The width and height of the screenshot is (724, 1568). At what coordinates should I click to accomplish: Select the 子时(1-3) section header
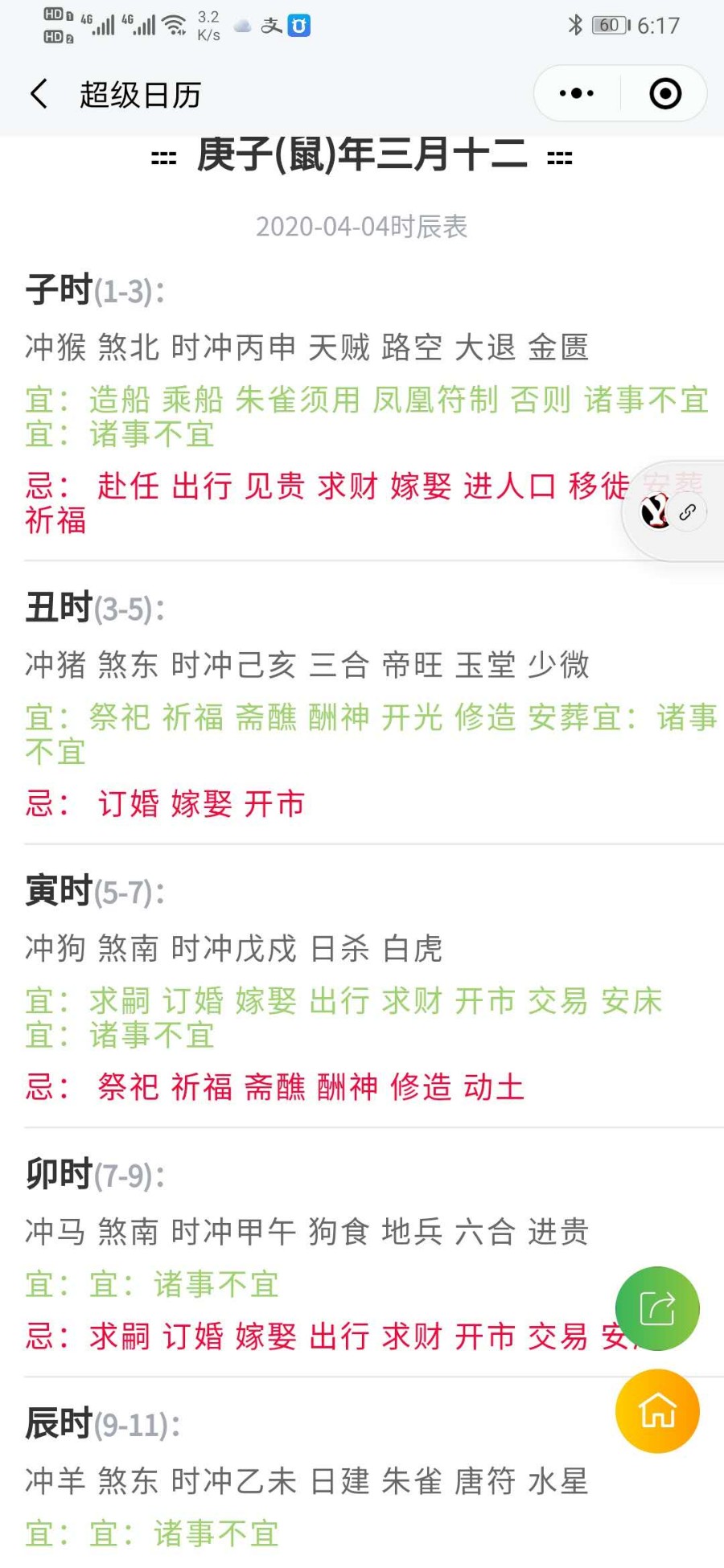coord(93,291)
